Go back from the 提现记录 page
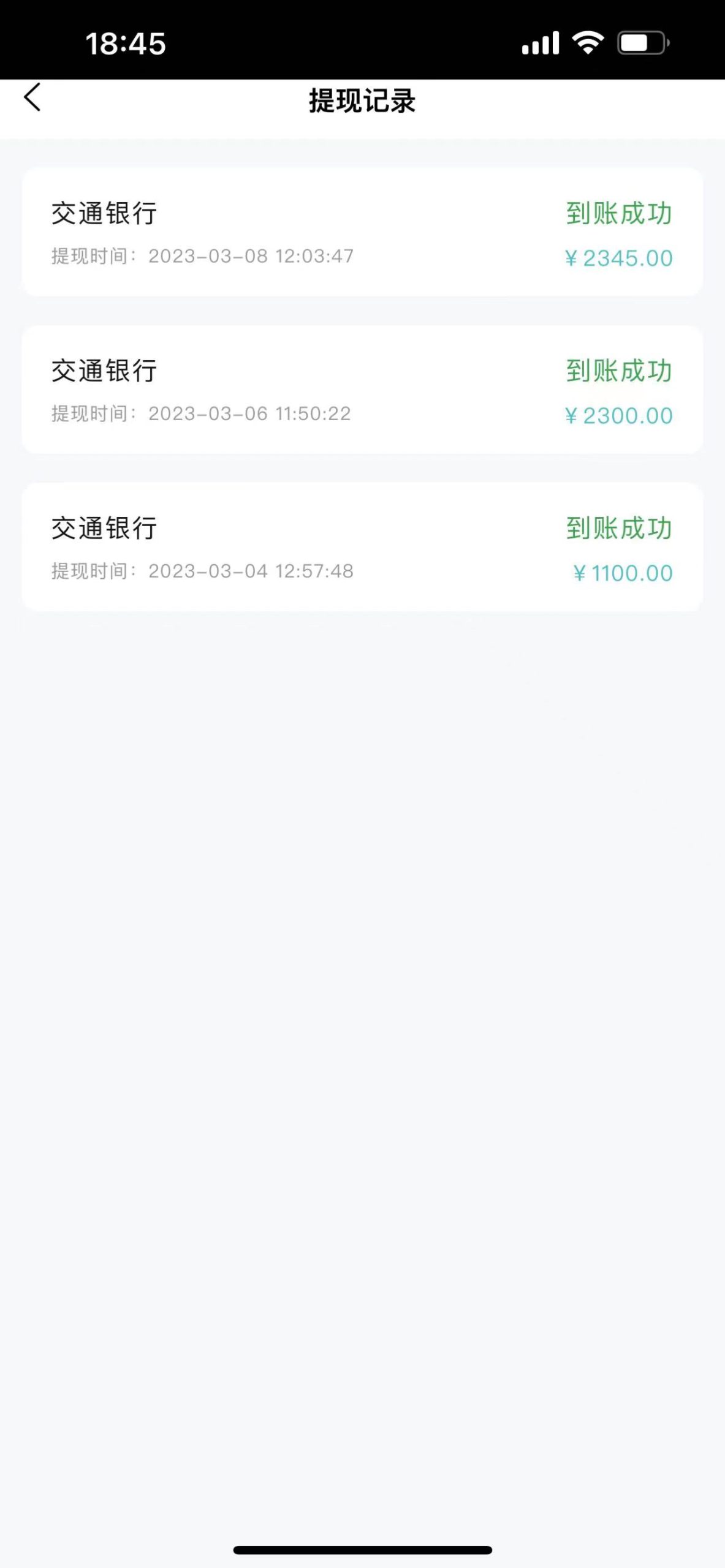The height and width of the screenshot is (1568, 725). coord(32,98)
